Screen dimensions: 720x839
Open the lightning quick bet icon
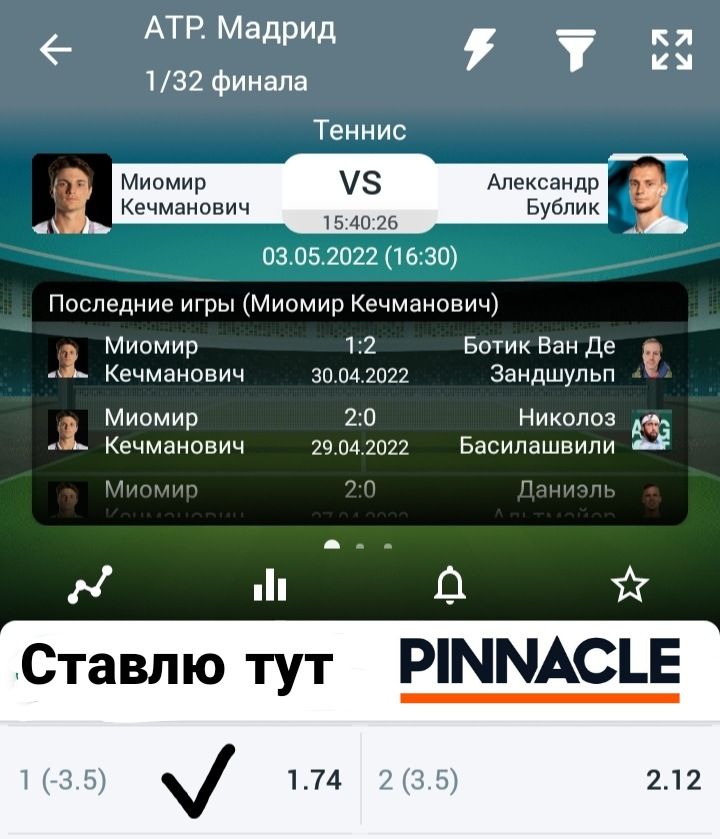click(x=480, y=49)
